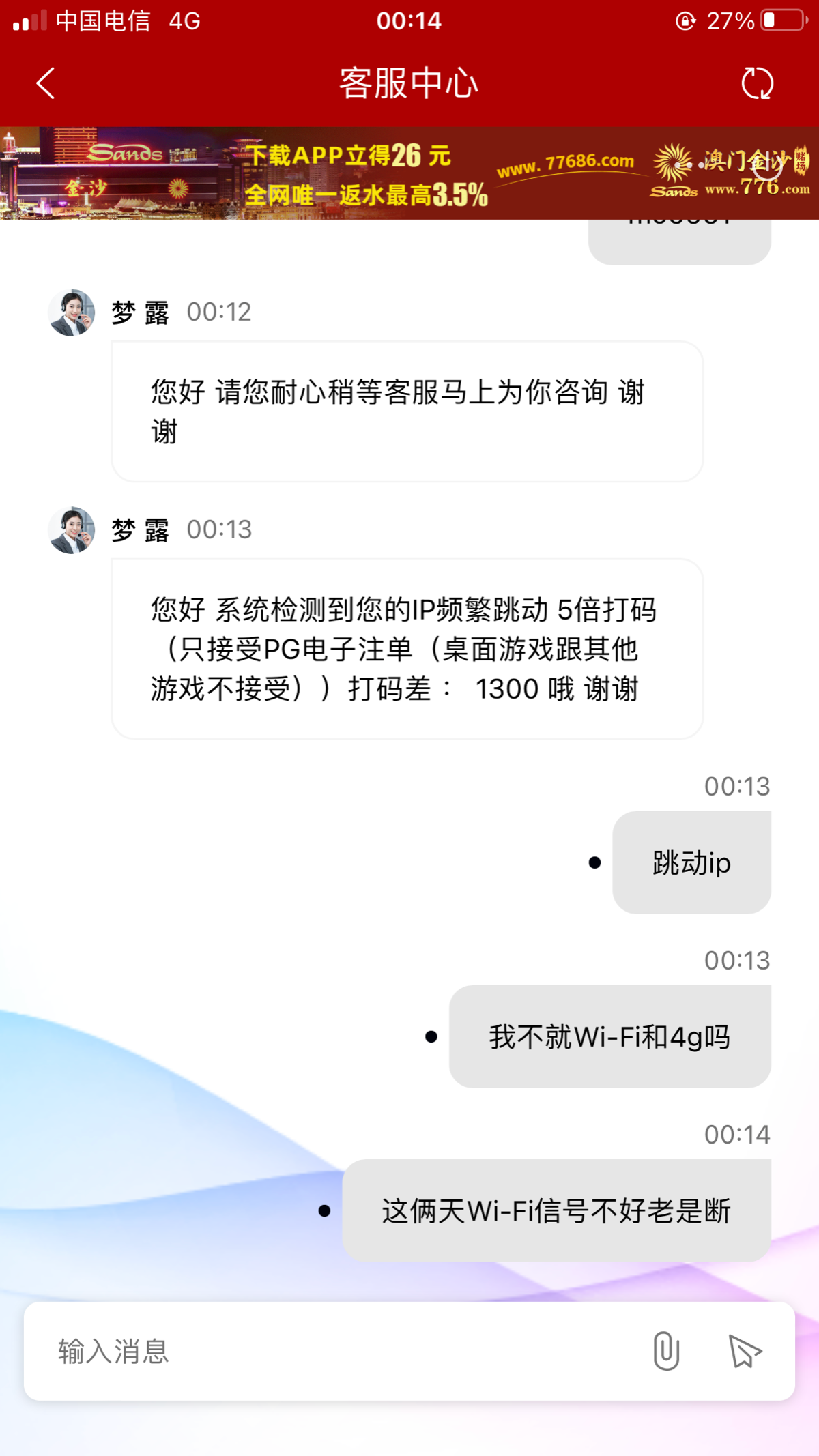
Task: Tap the back chevron to leave chat
Action: (45, 84)
